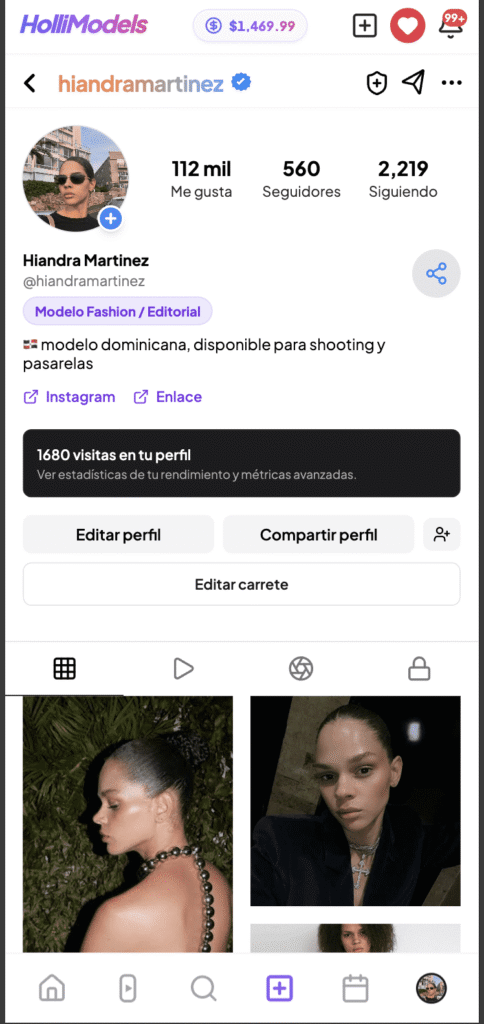Go back using the arrow beside hiandramartinez
Viewport: 484px width, 1024px height.
(29, 83)
